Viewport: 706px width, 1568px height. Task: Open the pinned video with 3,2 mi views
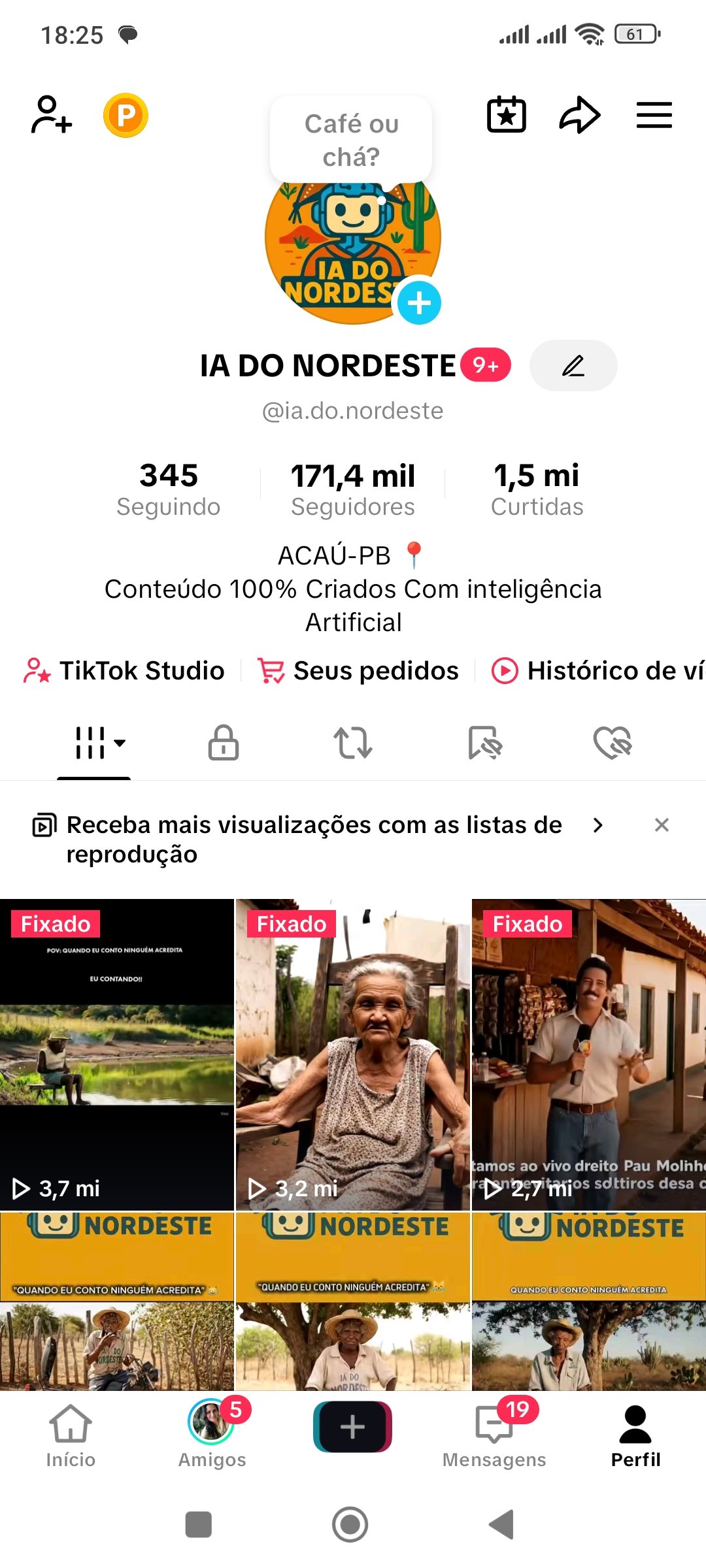coord(352,1054)
